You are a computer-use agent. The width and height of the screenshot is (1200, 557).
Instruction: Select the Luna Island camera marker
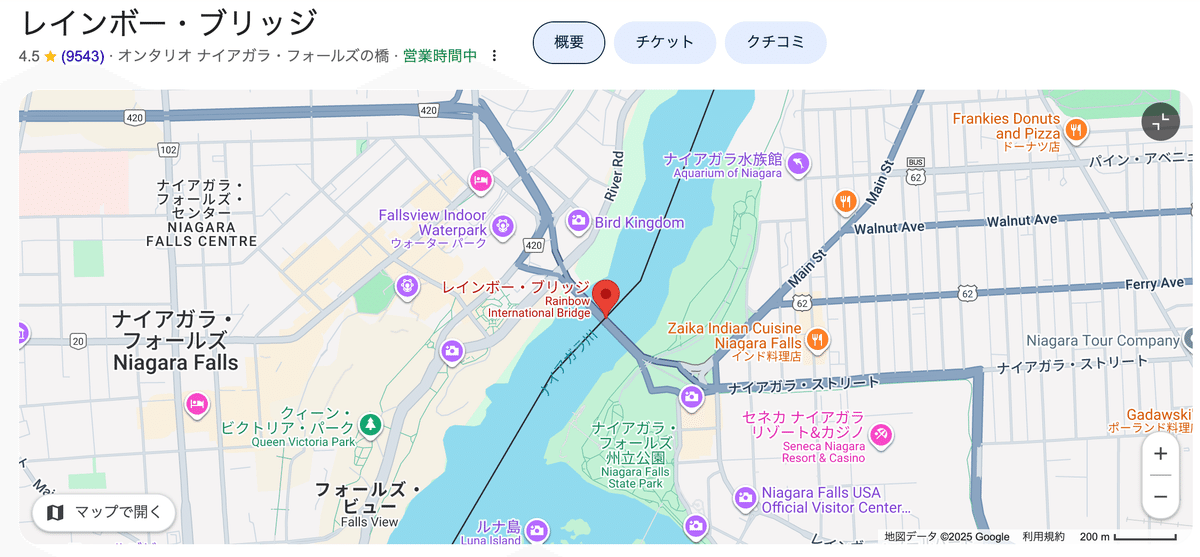click(x=537, y=530)
